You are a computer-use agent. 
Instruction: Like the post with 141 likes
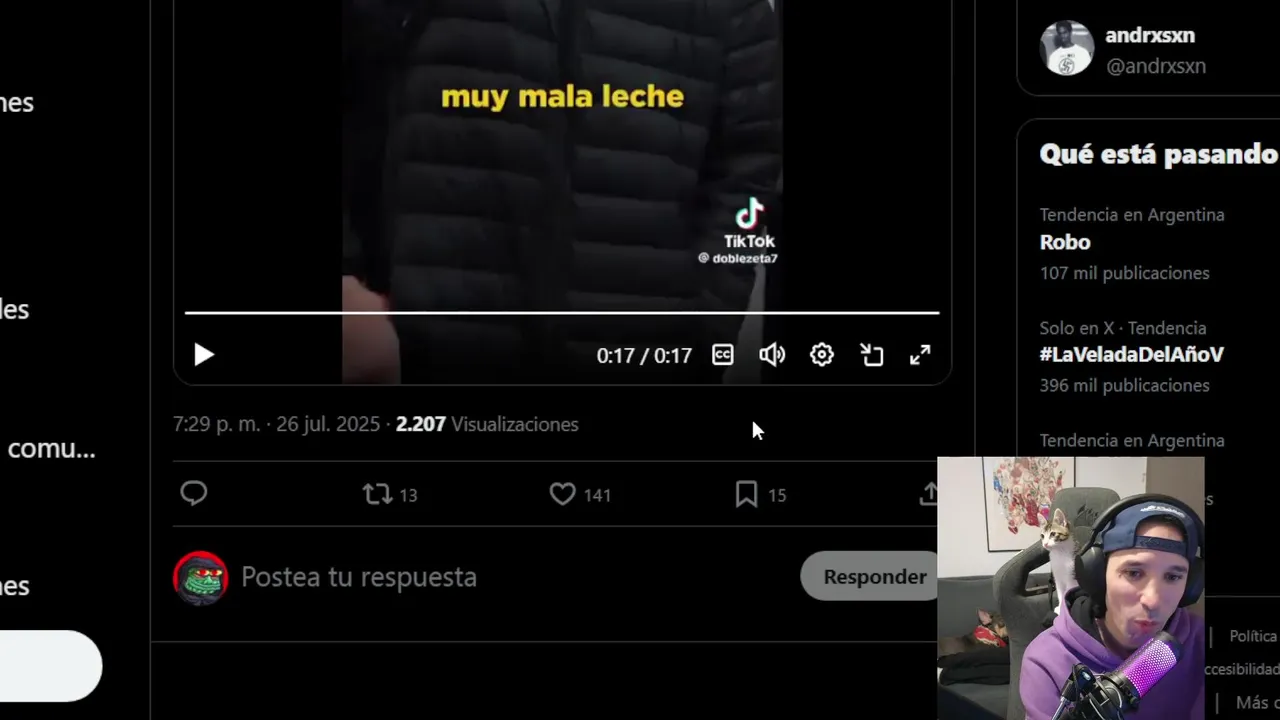[563, 494]
